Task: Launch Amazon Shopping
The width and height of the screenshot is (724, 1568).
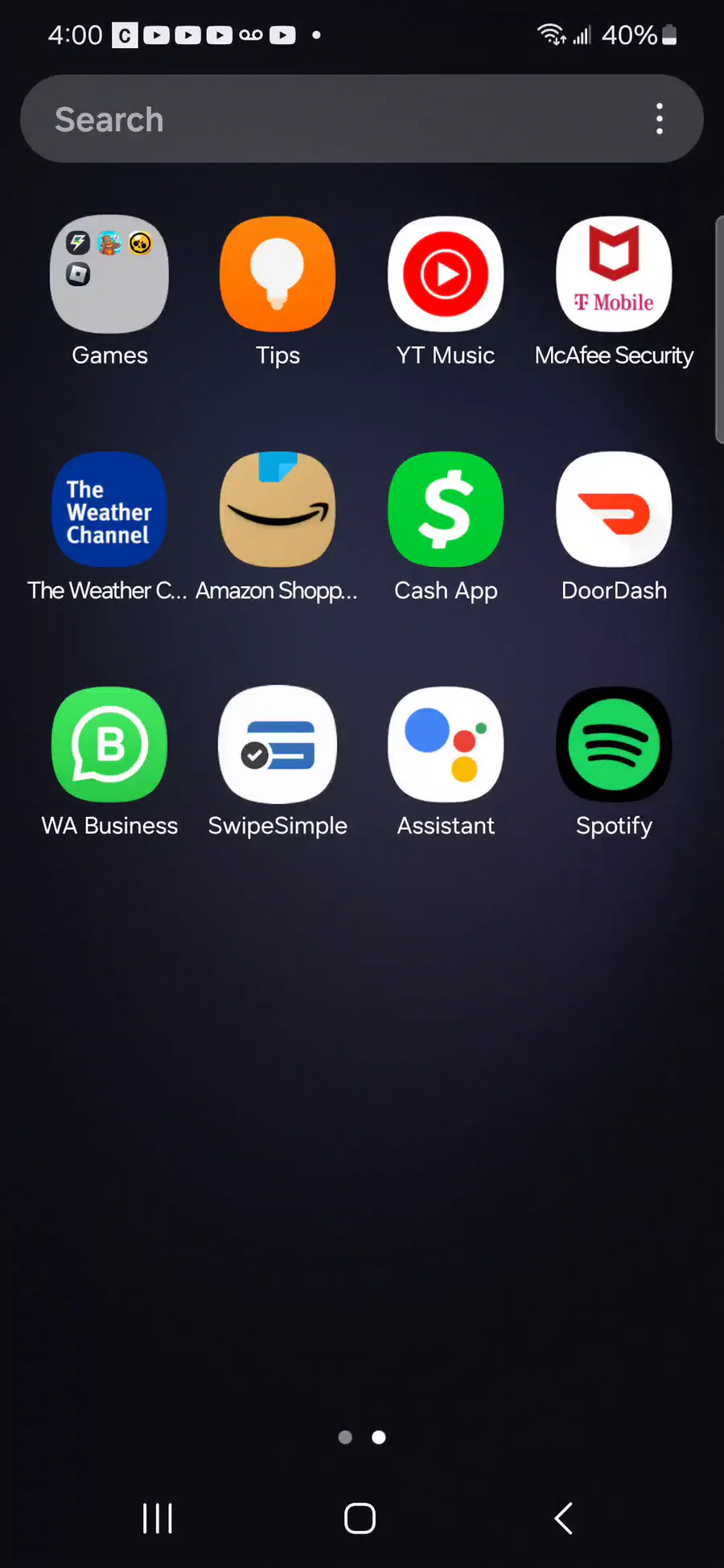Action: point(278,509)
